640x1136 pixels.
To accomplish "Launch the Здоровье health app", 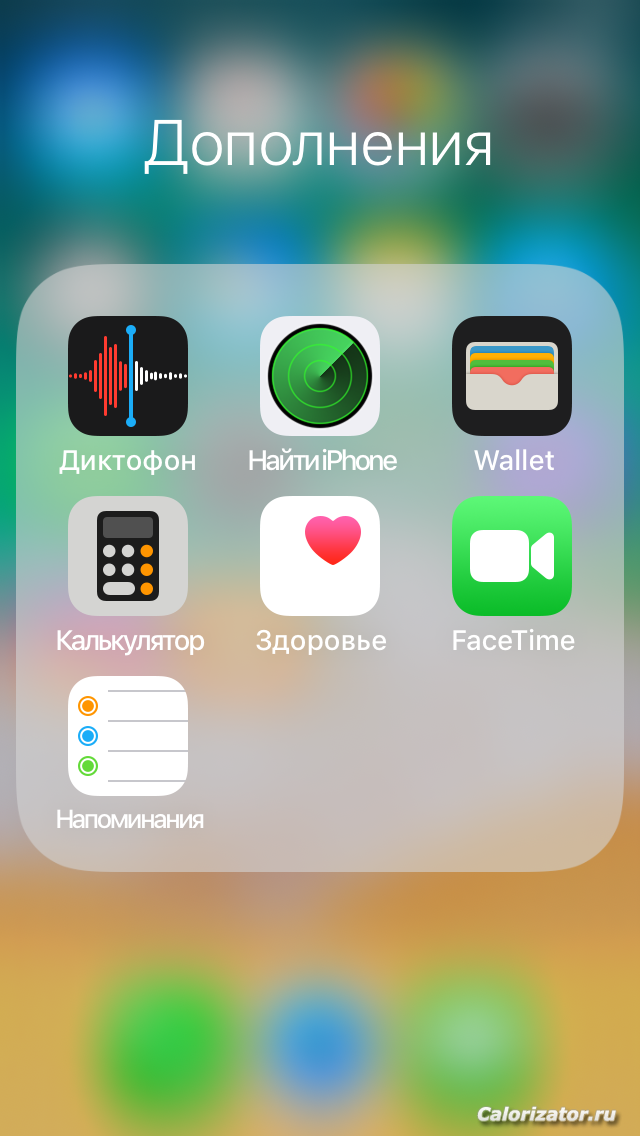I will coord(320,556).
